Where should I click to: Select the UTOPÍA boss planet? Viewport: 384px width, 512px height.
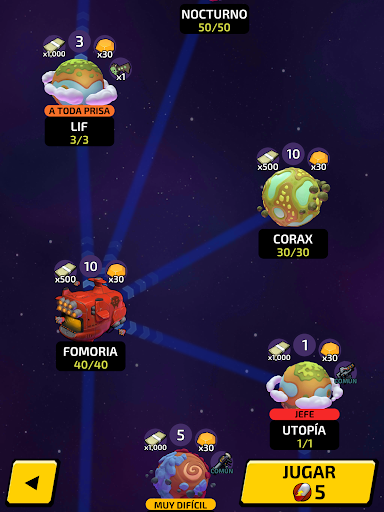[x=304, y=386]
